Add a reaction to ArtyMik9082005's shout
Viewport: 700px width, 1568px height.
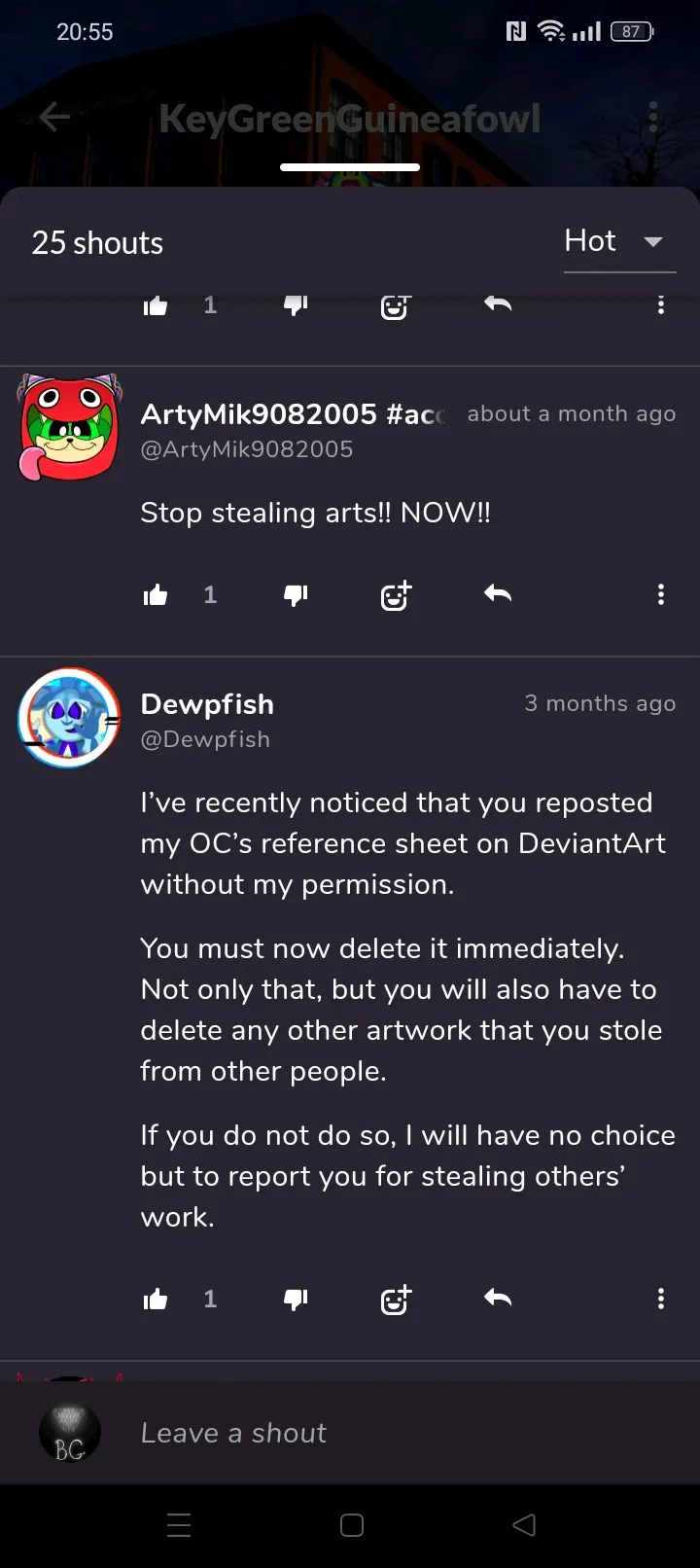pyautogui.click(x=396, y=595)
